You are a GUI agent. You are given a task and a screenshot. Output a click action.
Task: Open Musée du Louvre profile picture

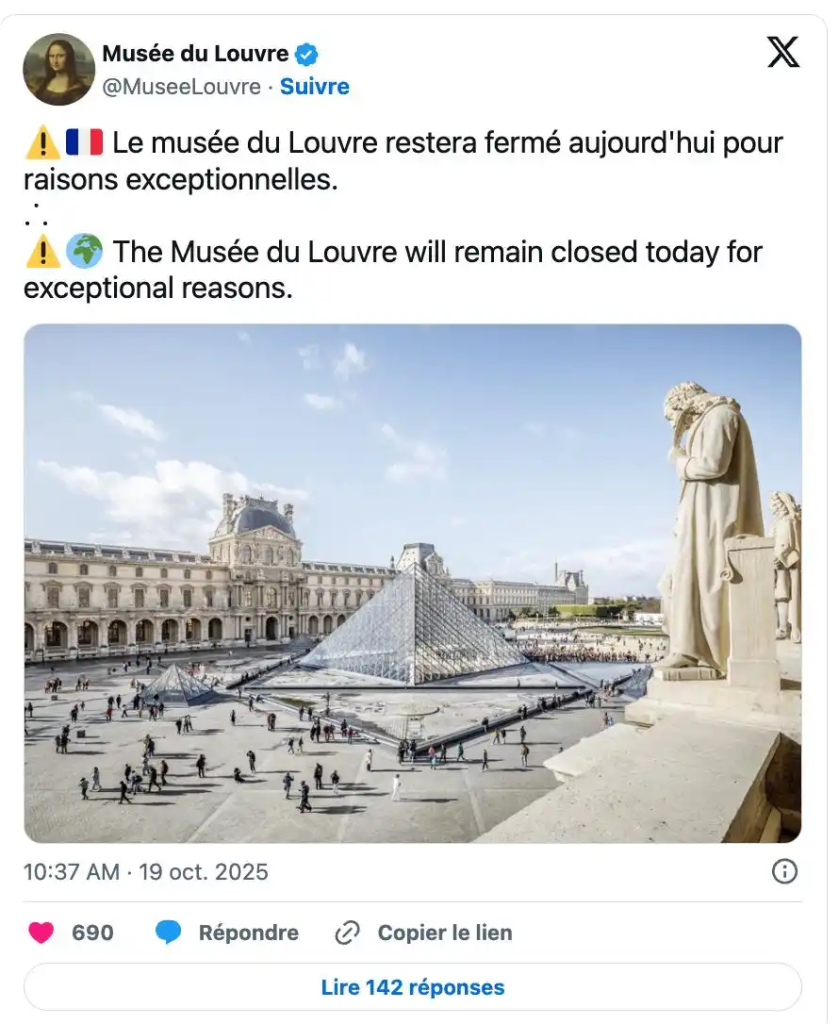coord(59,69)
